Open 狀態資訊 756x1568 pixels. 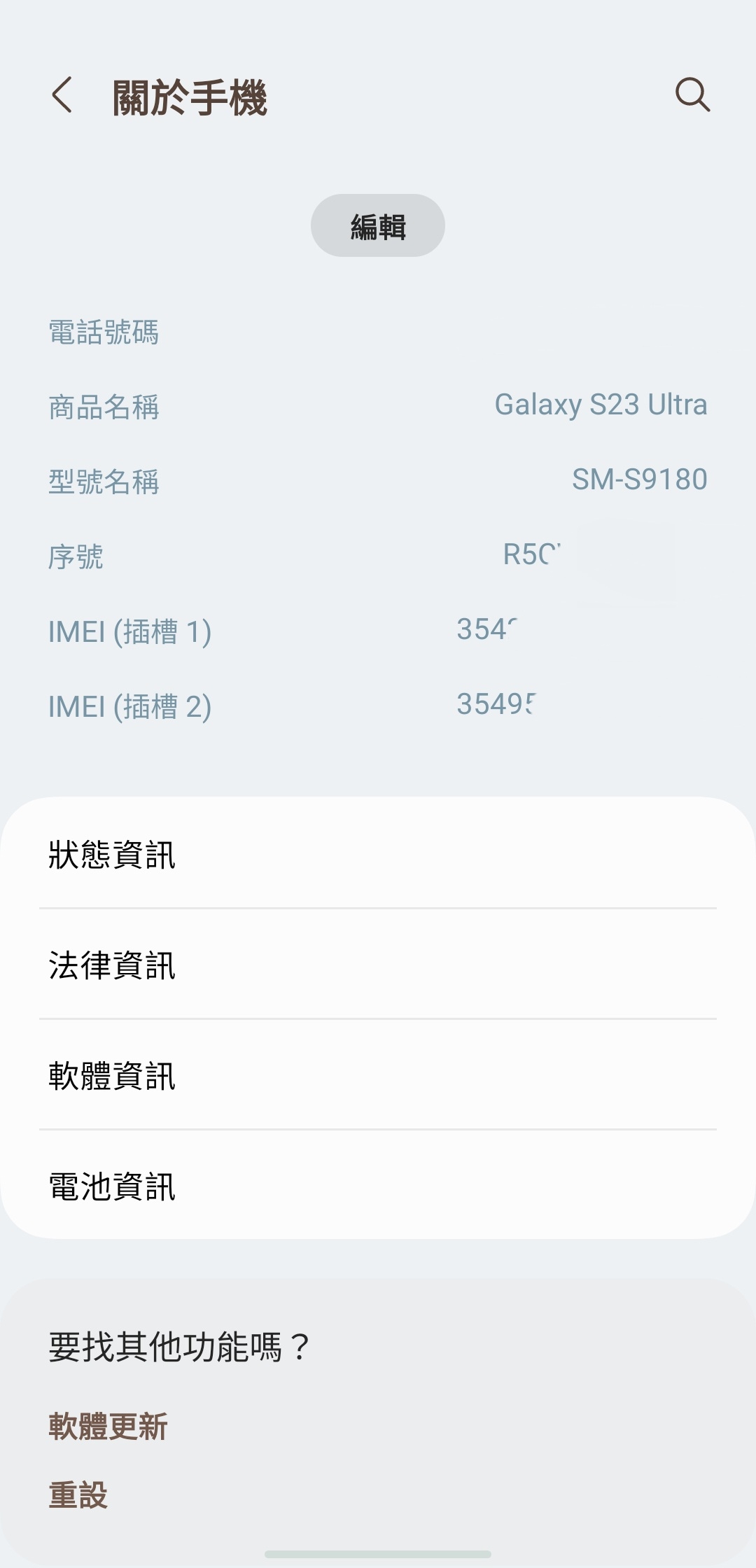tap(378, 854)
